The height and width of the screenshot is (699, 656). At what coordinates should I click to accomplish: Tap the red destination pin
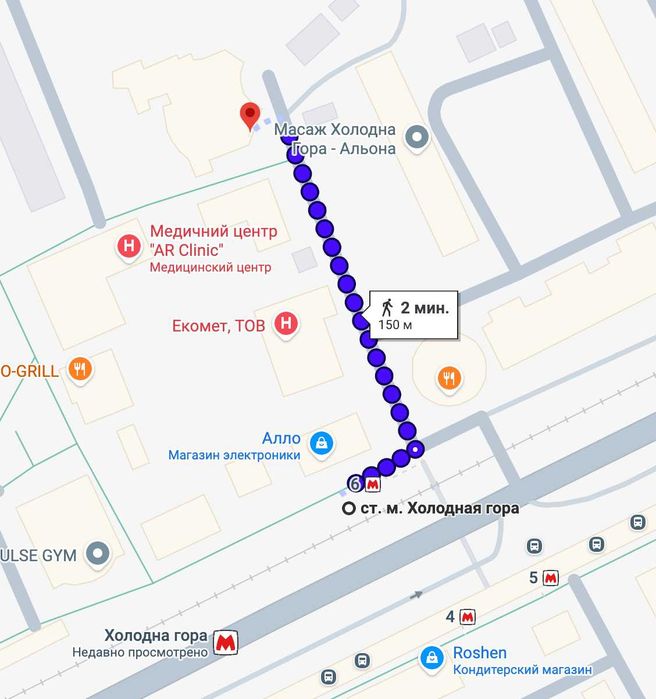click(x=250, y=115)
